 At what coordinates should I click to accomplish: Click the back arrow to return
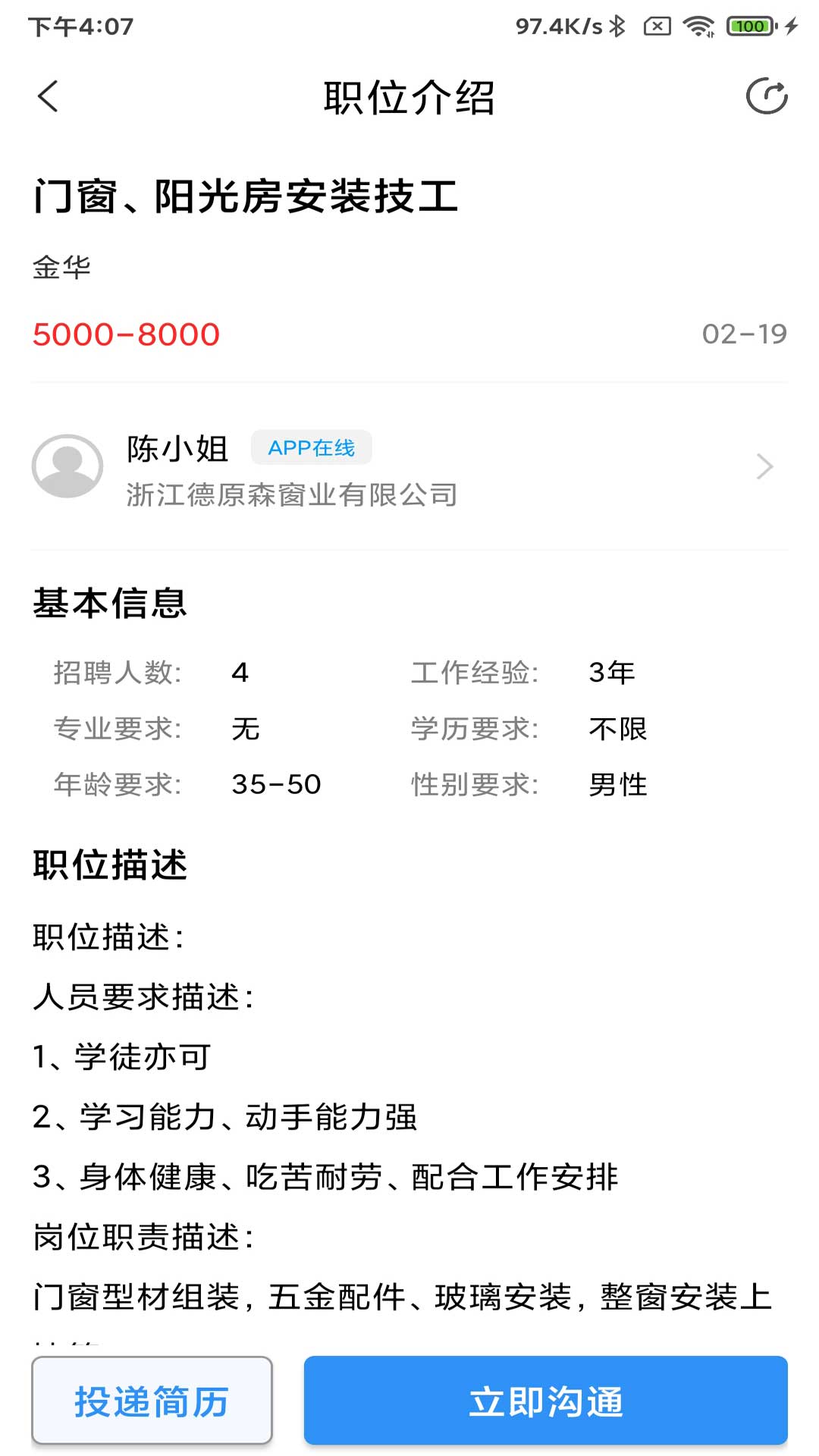point(48,97)
